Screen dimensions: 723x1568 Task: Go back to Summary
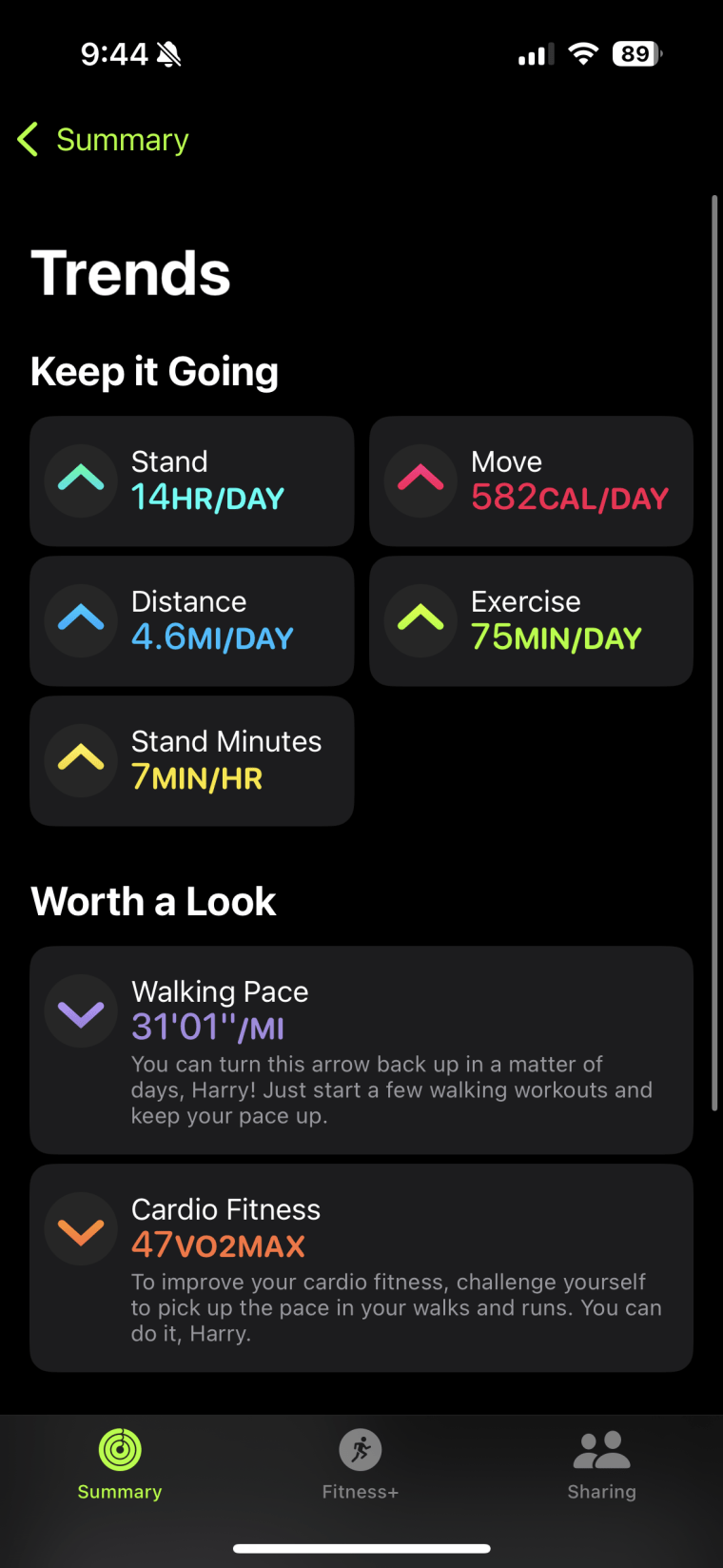tap(103, 140)
